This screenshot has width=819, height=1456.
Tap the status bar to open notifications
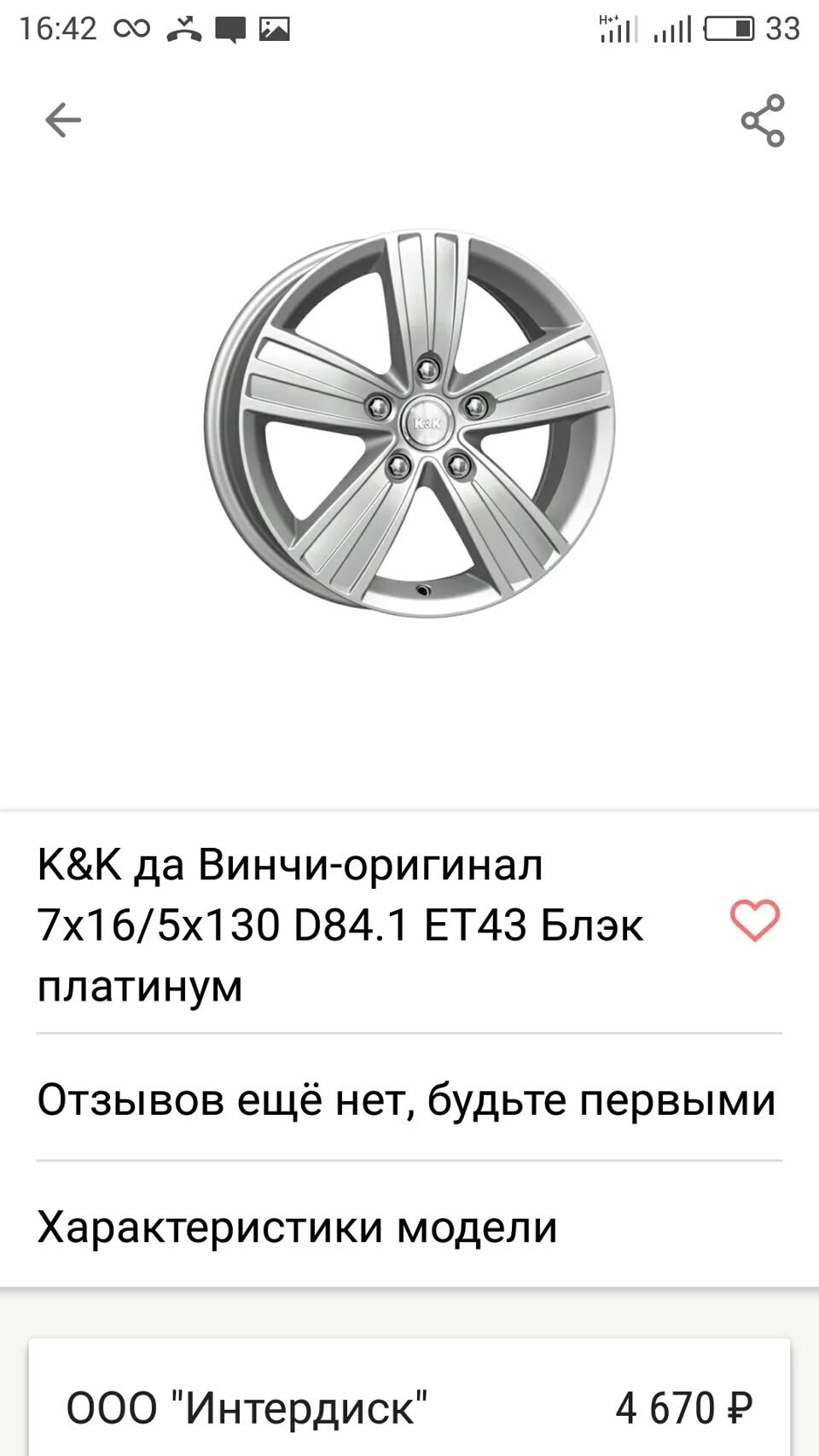409,26
